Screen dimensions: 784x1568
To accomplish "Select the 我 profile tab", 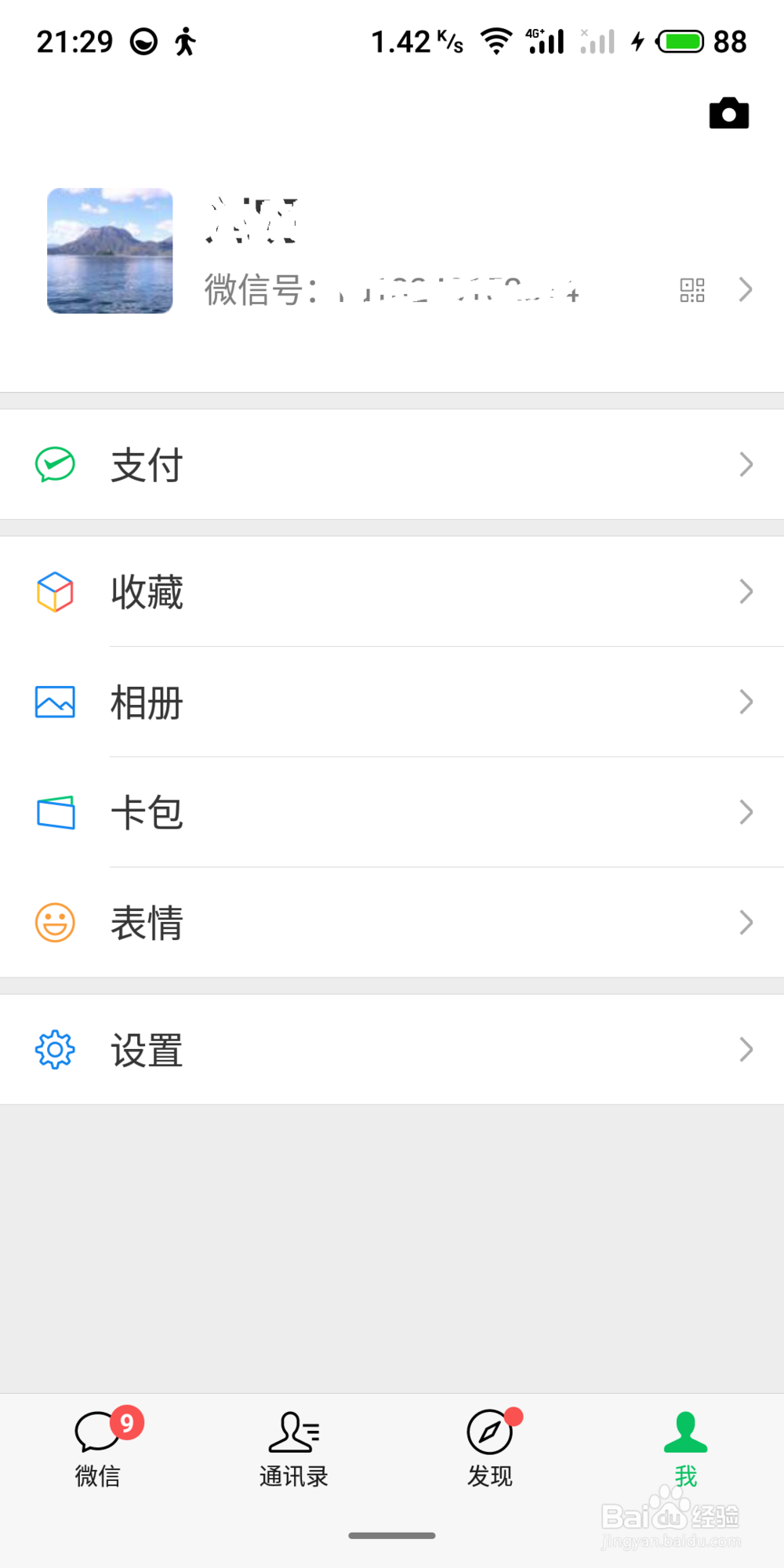I will click(x=685, y=1447).
